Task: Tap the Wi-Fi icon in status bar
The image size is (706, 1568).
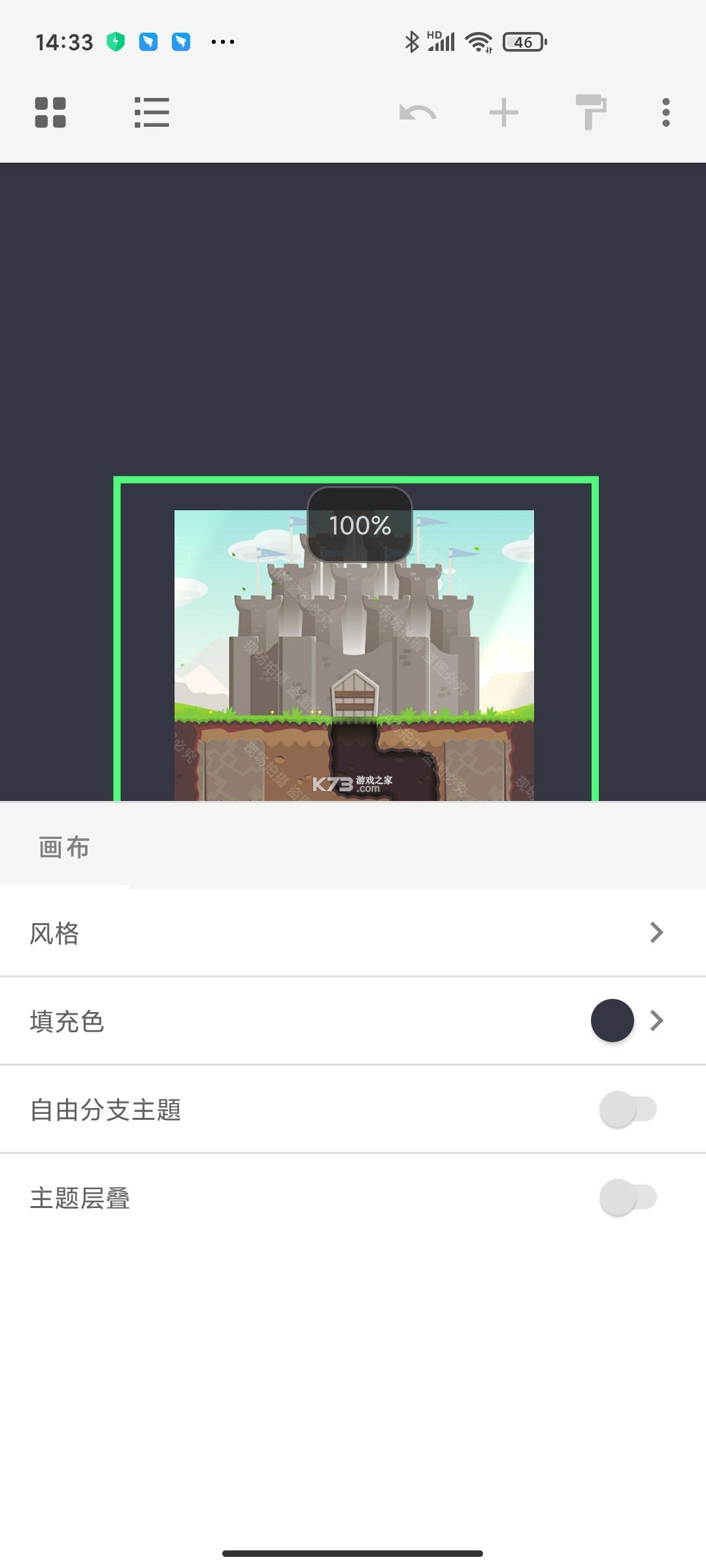Action: (x=477, y=41)
